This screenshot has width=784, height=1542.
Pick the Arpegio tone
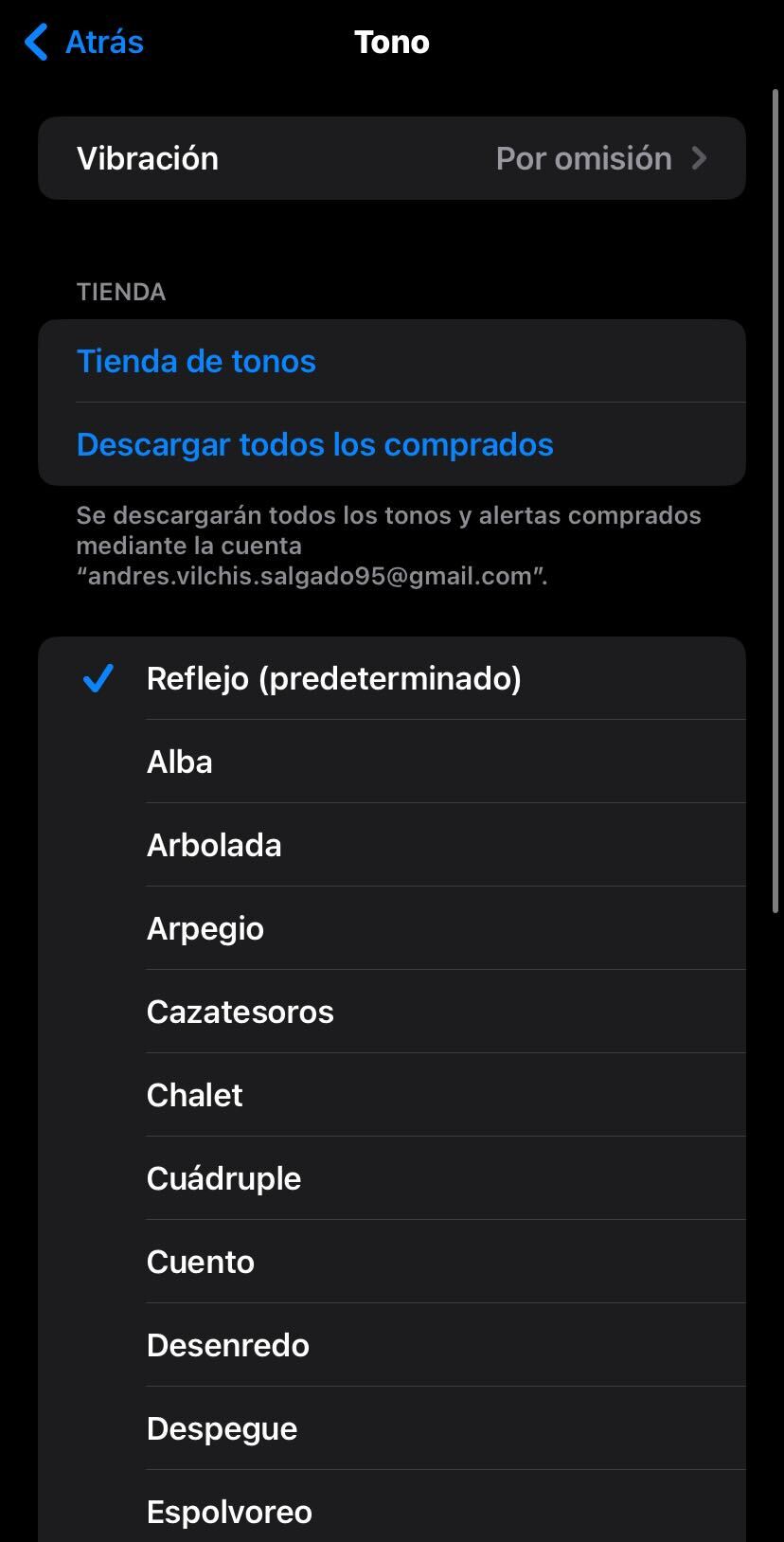[x=205, y=928]
